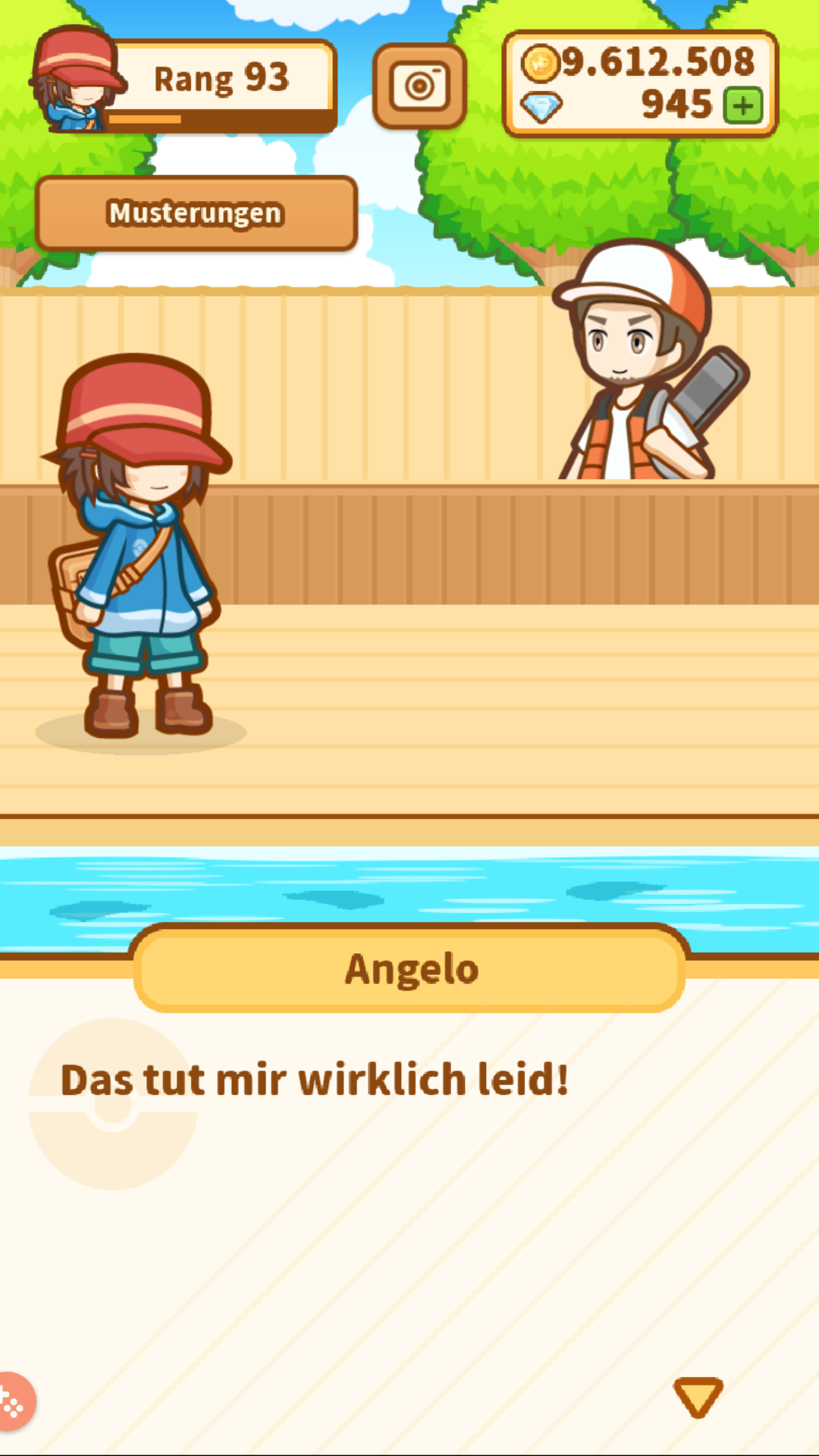Tap the coin currency icon
Image resolution: width=819 pixels, height=1456 pixels.
541,64
